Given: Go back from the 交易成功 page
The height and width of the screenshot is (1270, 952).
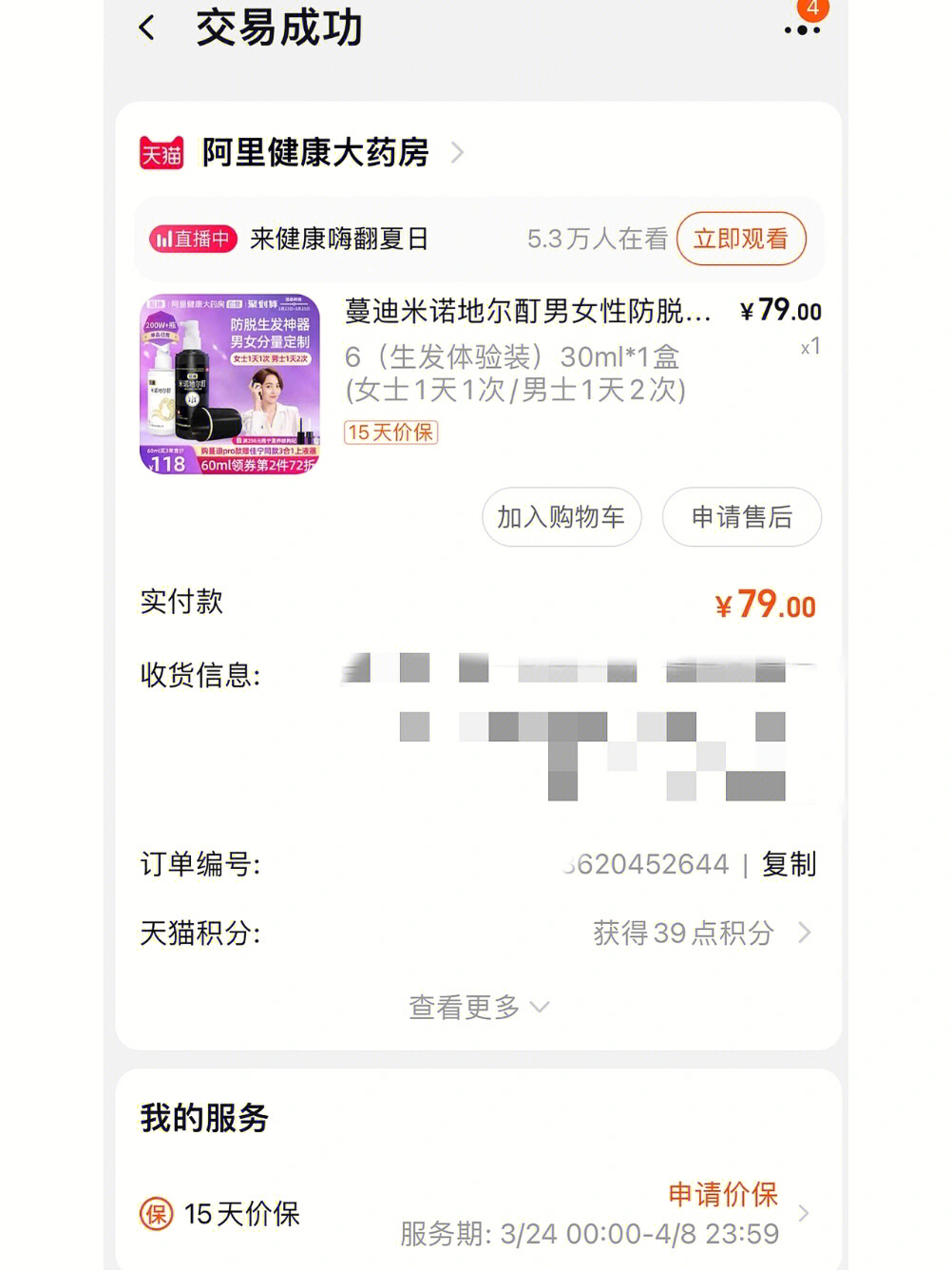Looking at the screenshot, I should (147, 29).
